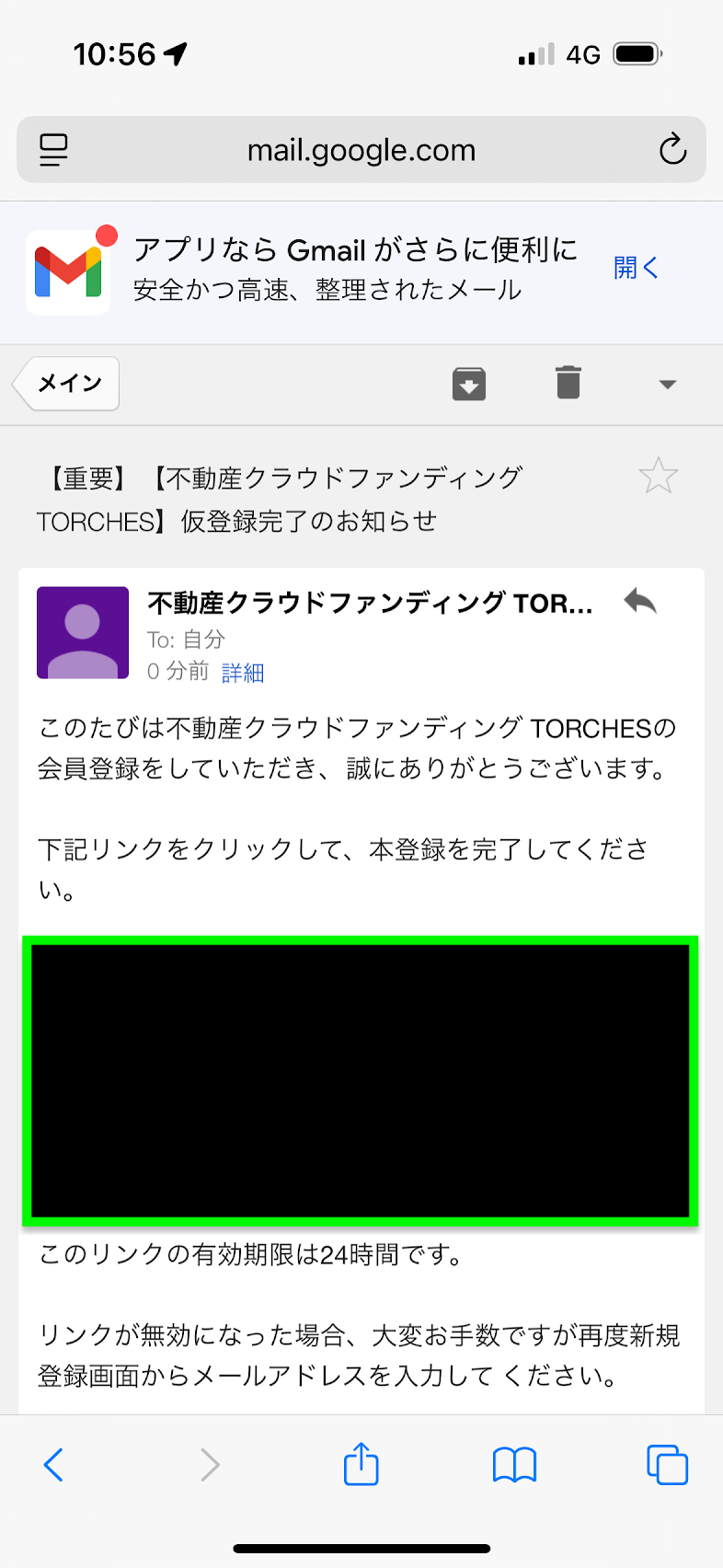This screenshot has height=1568, width=723.
Task: Delete this email with trash icon
Action: click(568, 383)
